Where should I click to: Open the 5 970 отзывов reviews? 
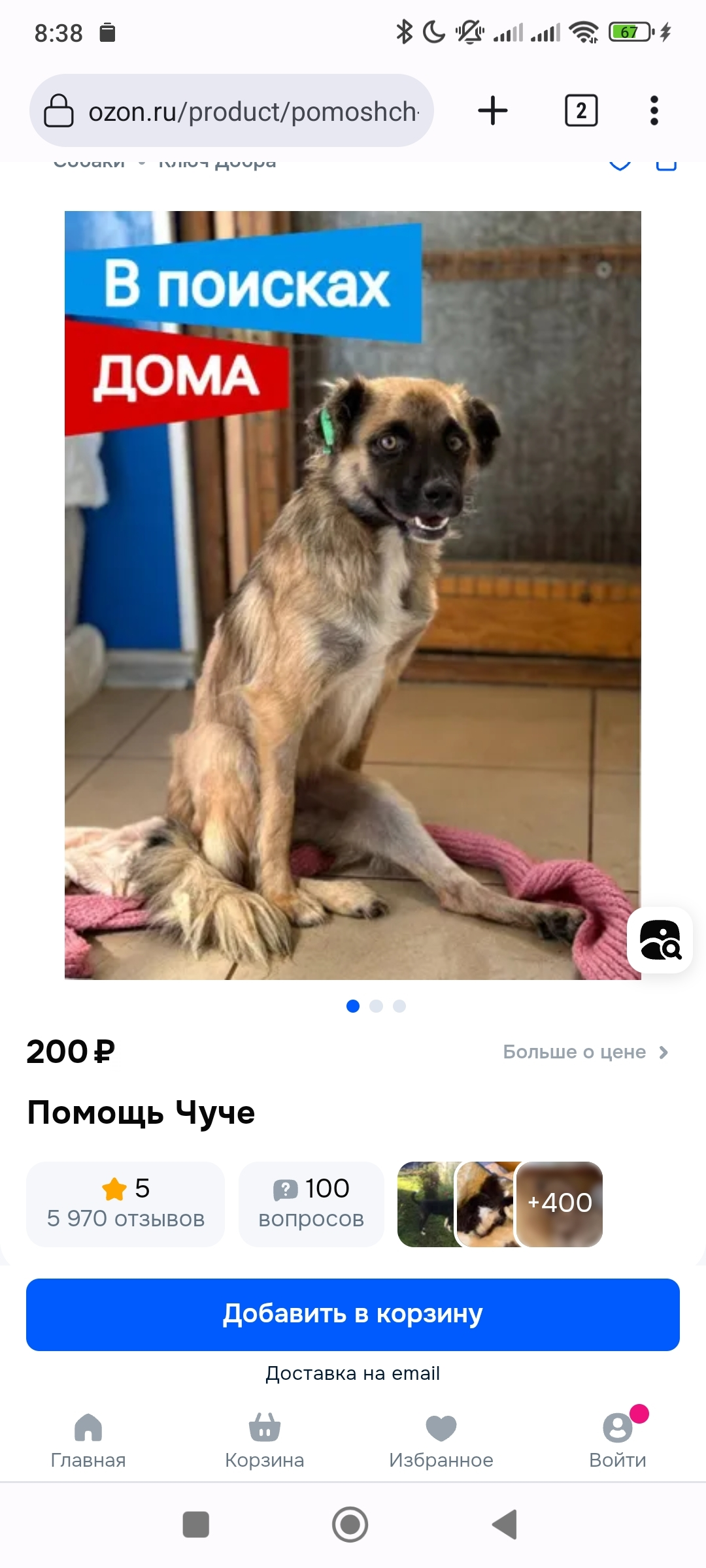[x=126, y=1203]
